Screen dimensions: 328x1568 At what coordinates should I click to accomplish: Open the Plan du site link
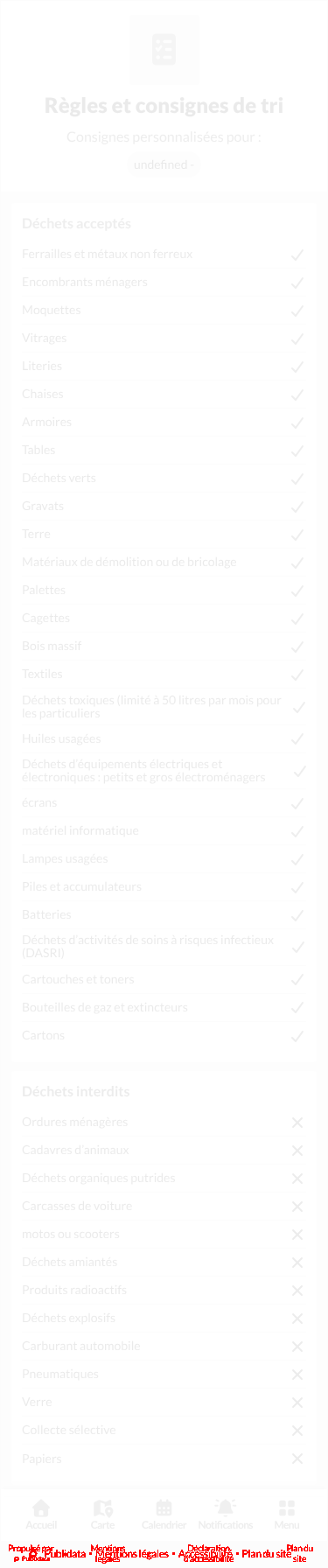[x=267, y=1554]
